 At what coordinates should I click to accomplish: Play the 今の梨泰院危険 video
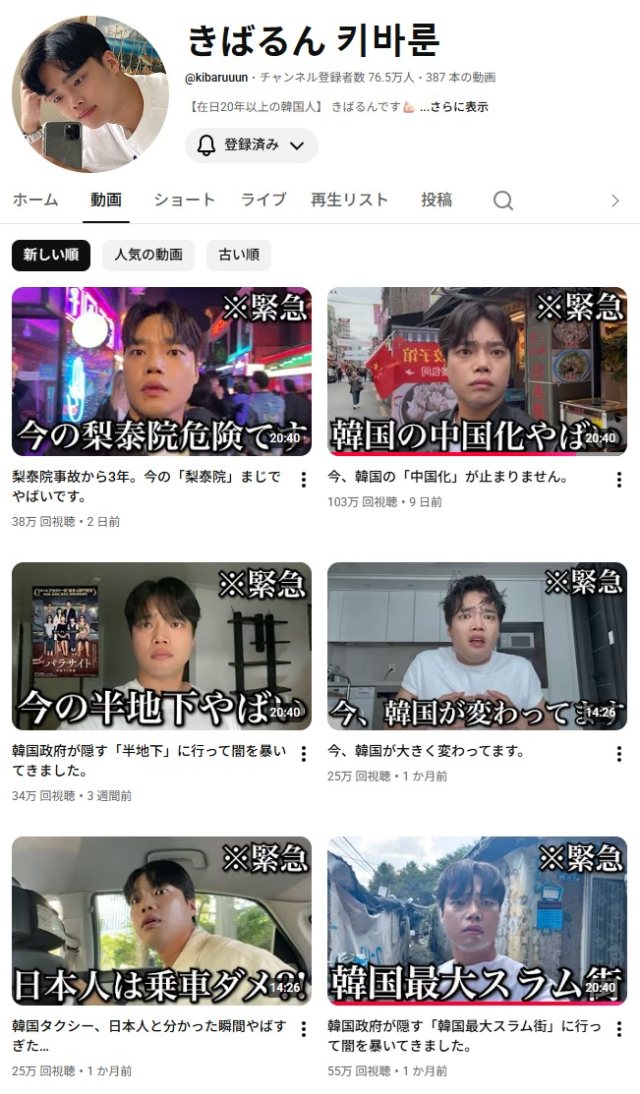161,371
